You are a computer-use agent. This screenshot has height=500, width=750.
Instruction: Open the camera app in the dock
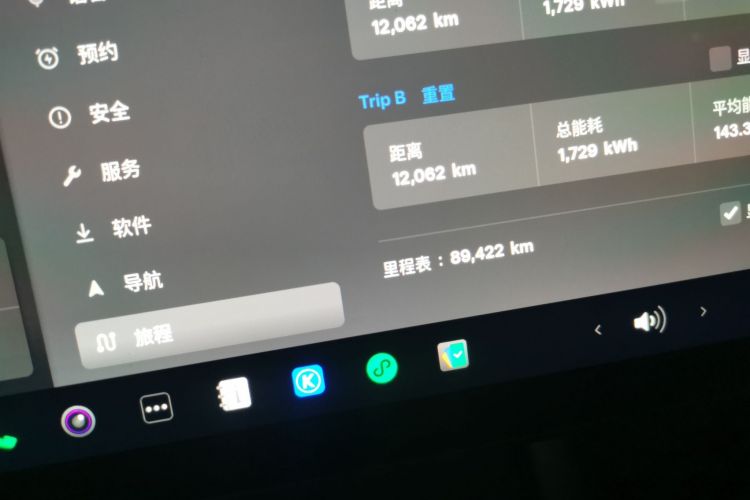(77, 421)
